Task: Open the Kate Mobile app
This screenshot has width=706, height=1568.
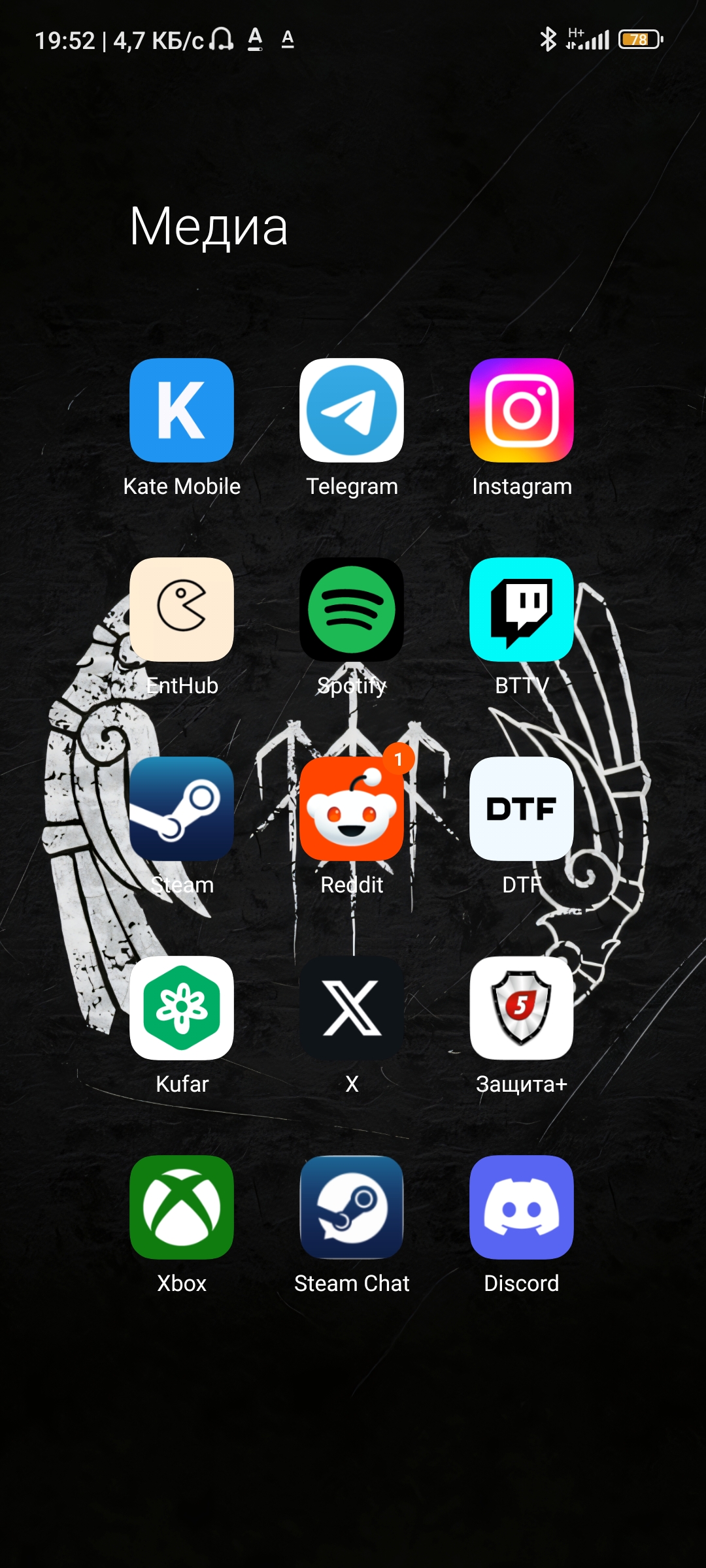Action: [182, 410]
